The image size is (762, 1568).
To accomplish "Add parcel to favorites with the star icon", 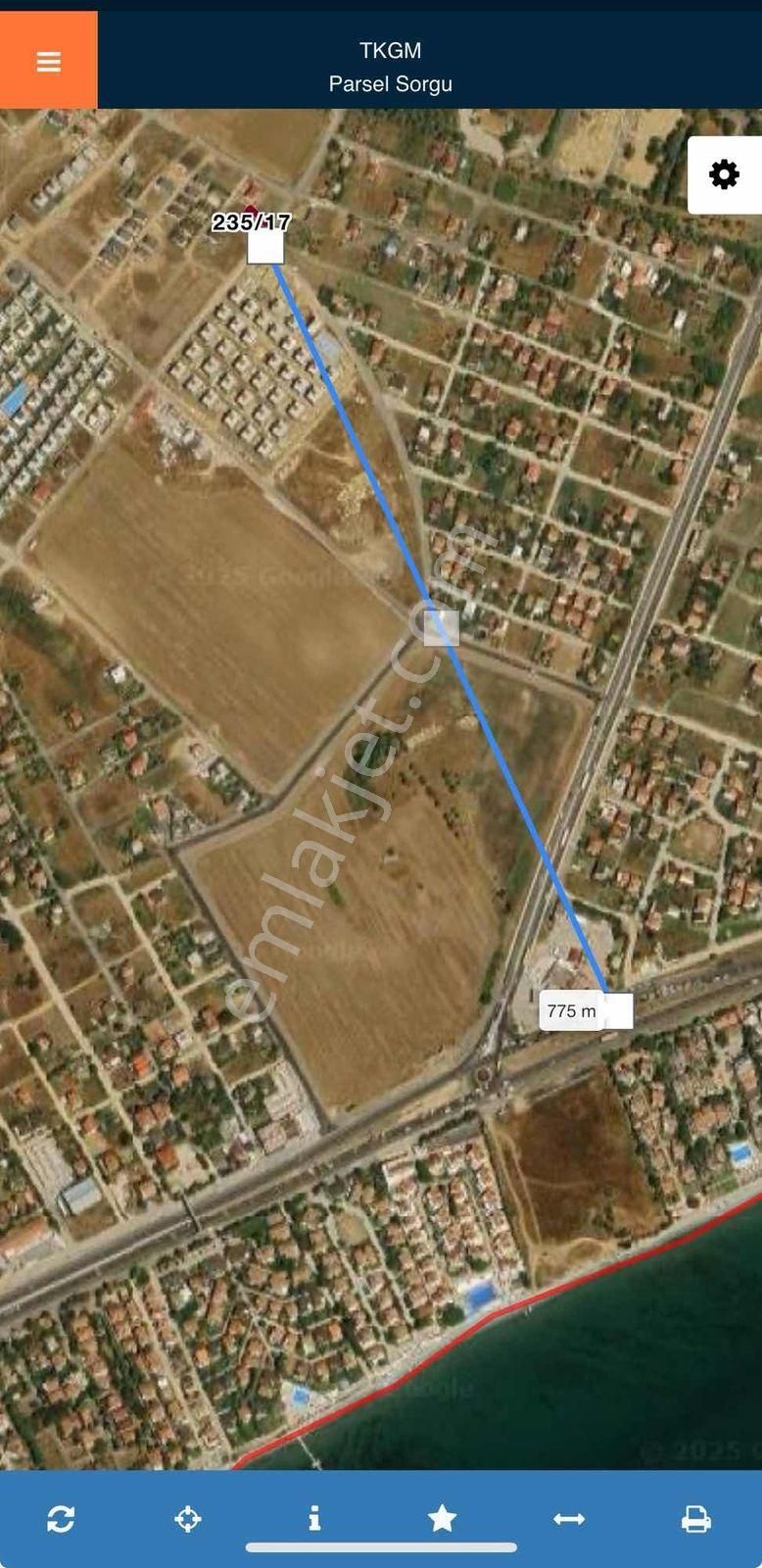I will pyautogui.click(x=442, y=1518).
